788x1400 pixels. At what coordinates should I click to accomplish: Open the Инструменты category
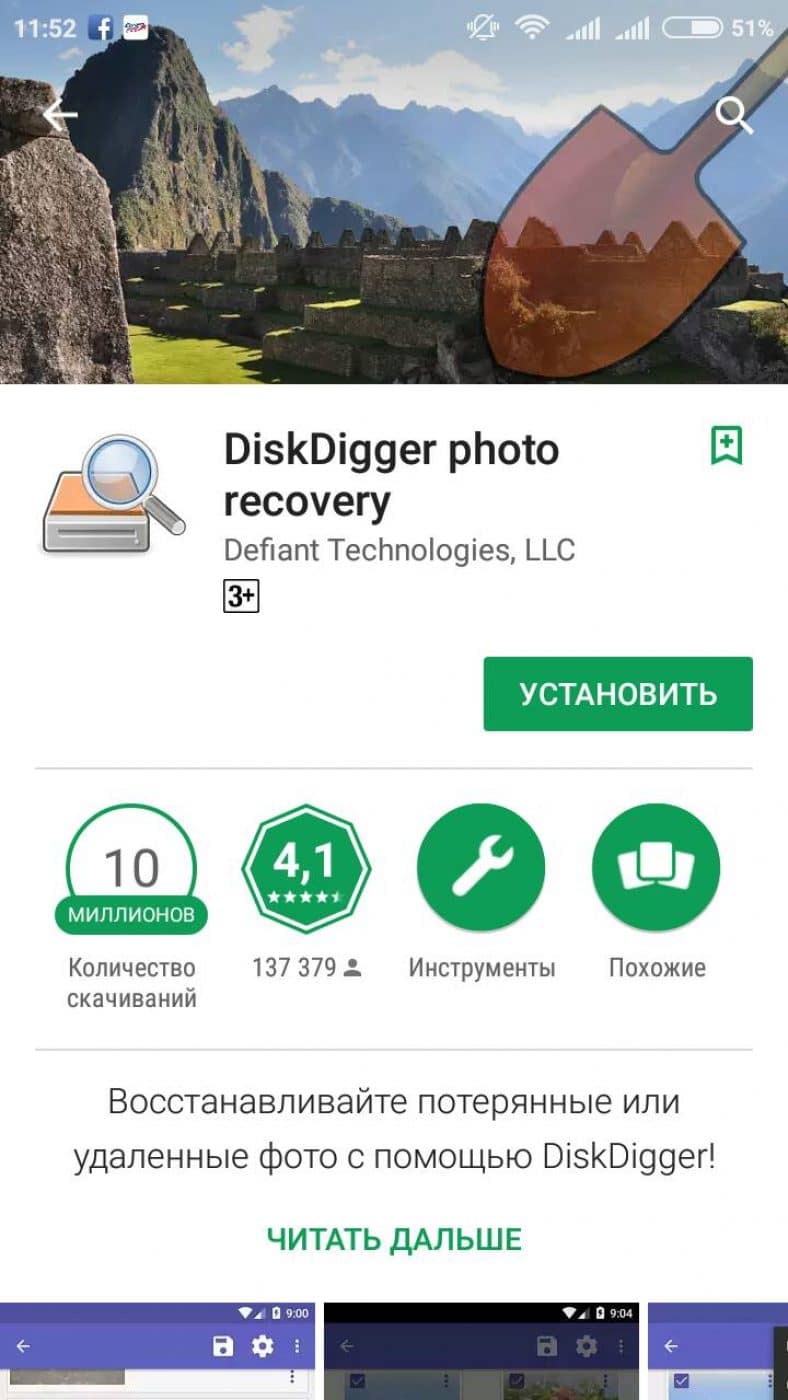(481, 867)
